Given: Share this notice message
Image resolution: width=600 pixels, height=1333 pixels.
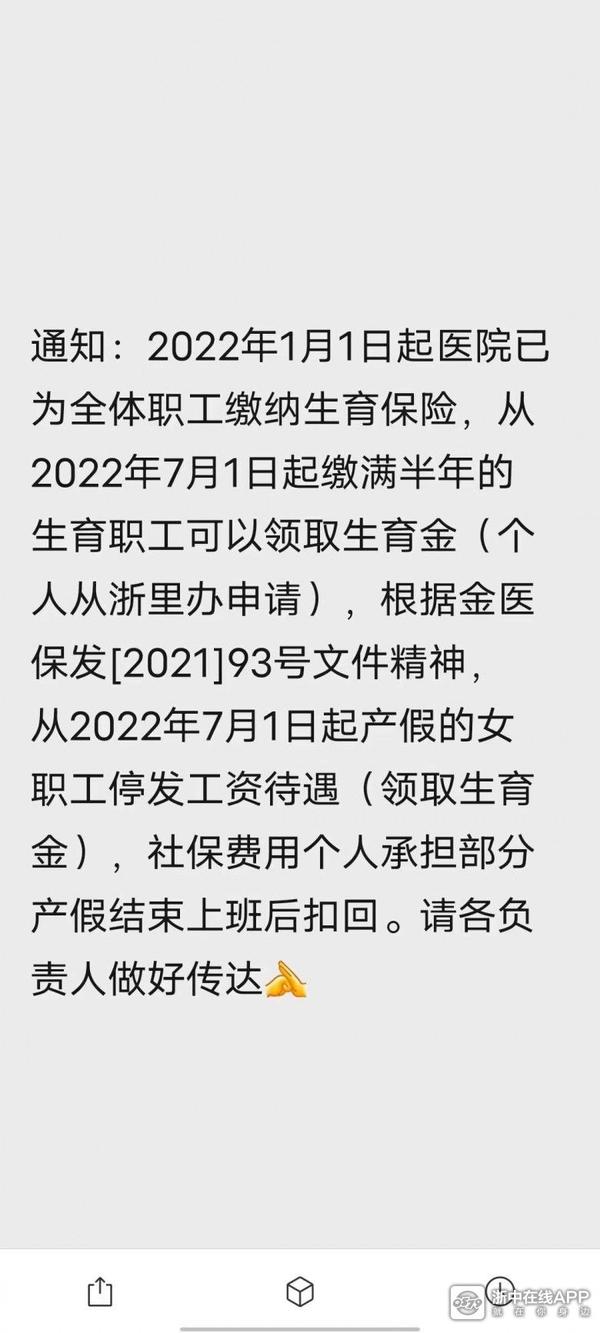Looking at the screenshot, I should [100, 1291].
